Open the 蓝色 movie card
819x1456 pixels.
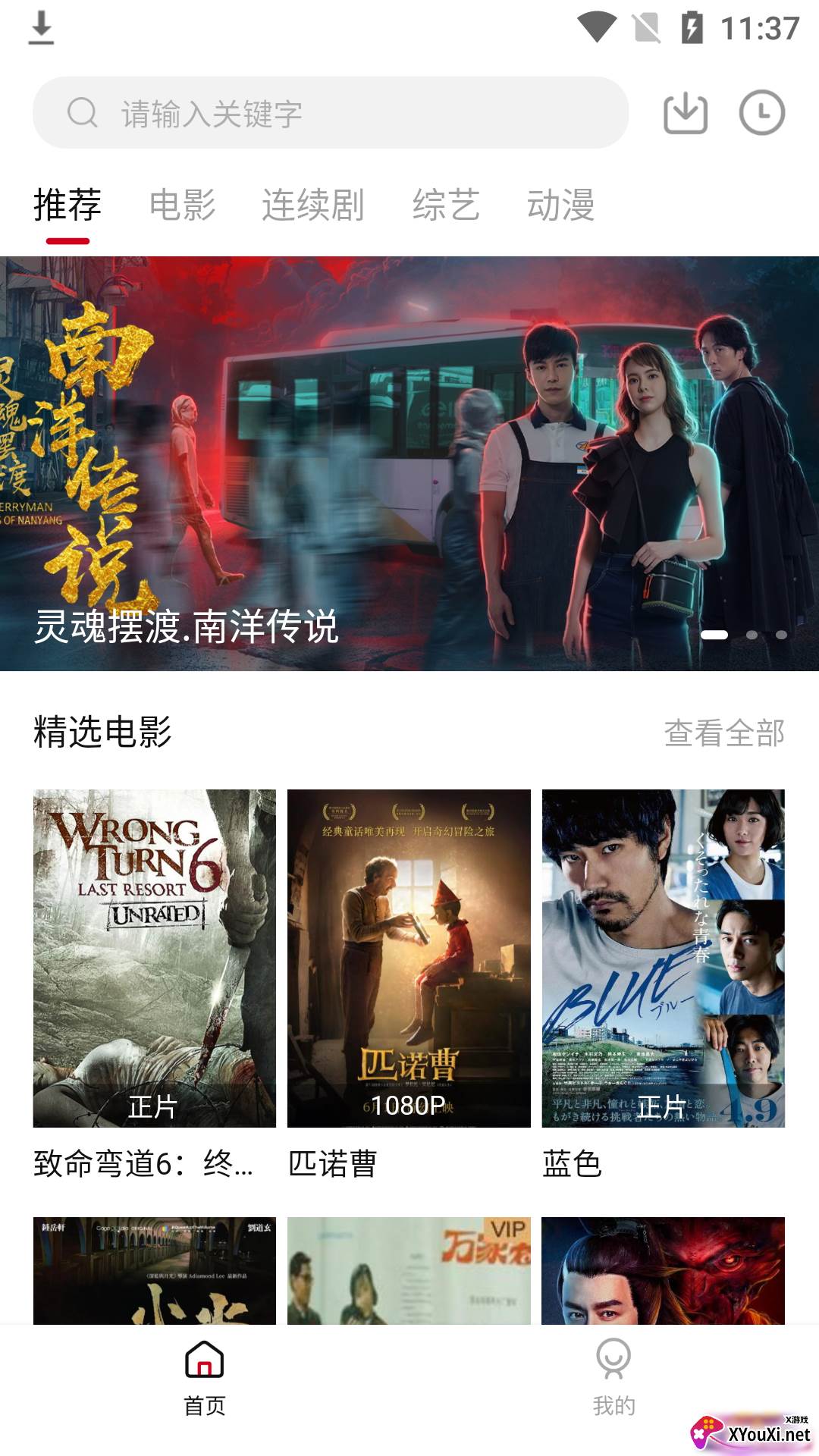pyautogui.click(x=663, y=959)
